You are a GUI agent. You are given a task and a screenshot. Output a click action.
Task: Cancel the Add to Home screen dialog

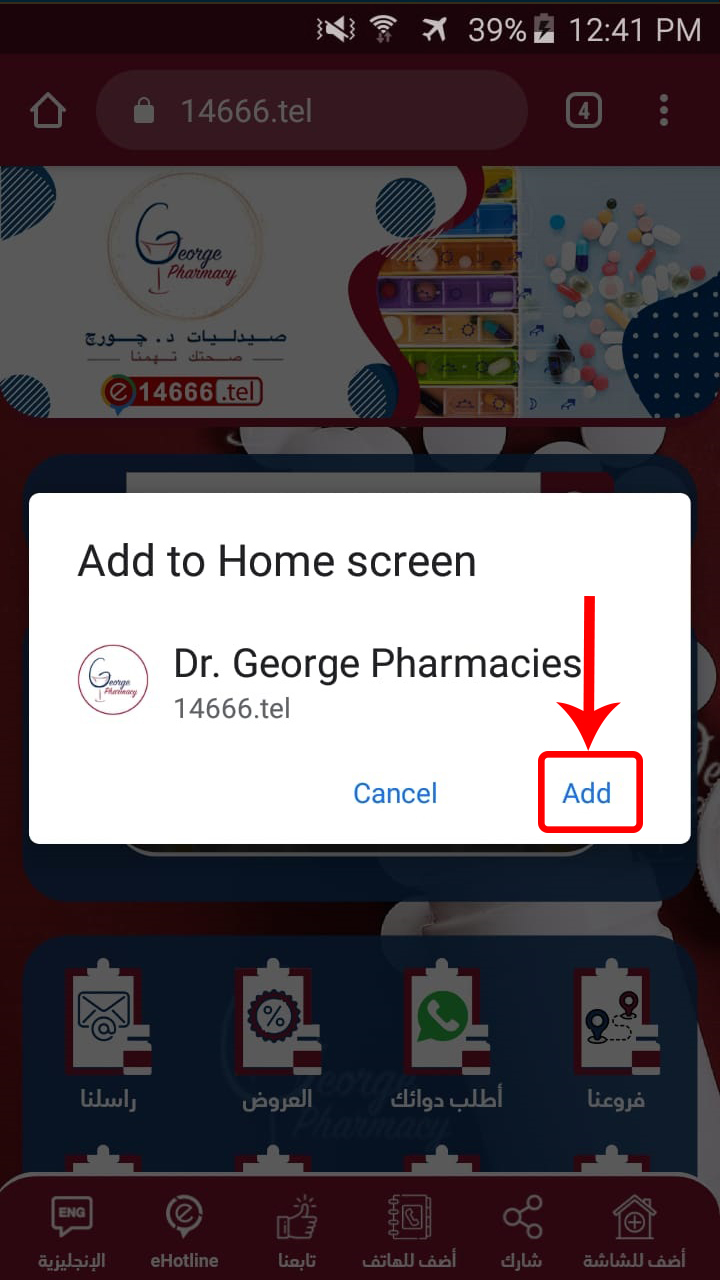tap(395, 793)
